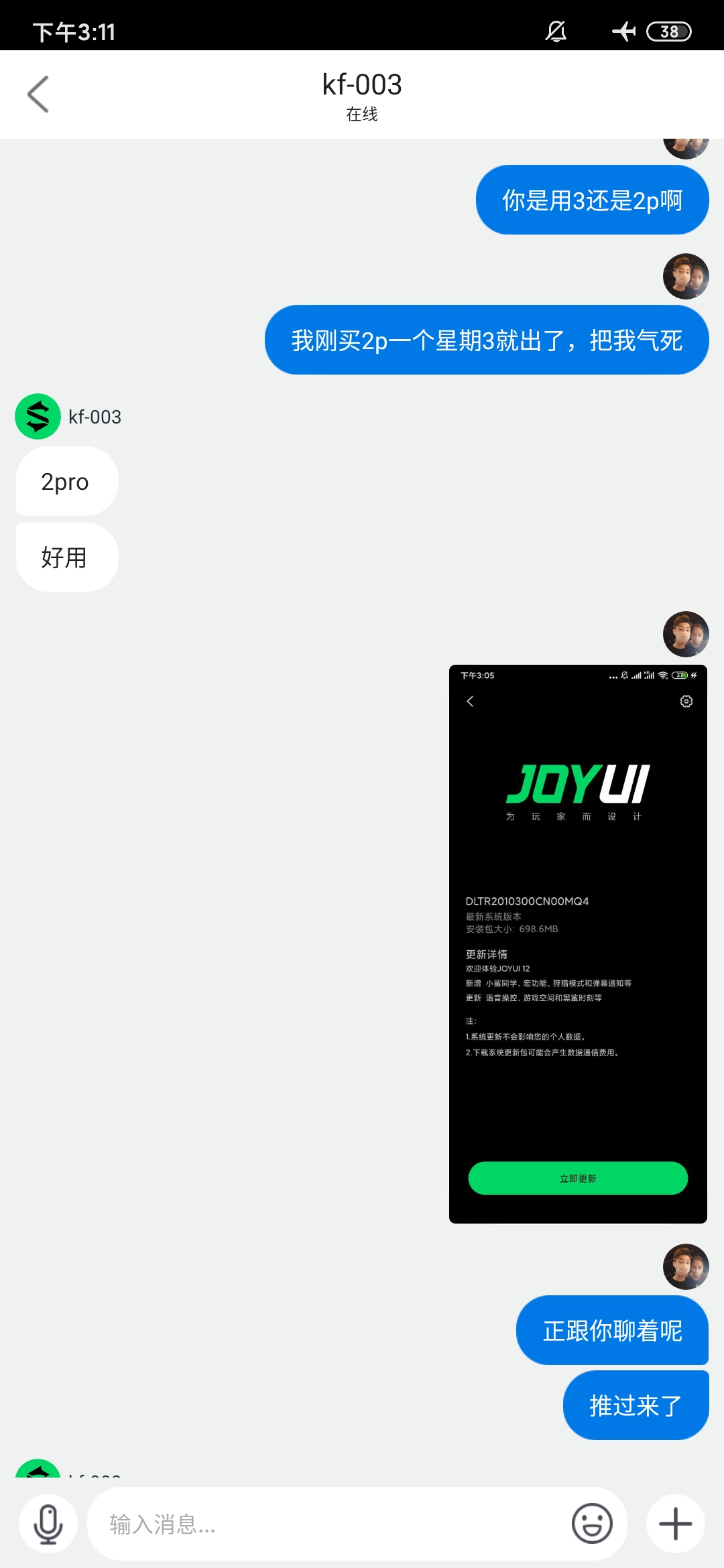724x1568 pixels.
Task: View the sent JOYUI update screenshot
Action: click(x=578, y=943)
